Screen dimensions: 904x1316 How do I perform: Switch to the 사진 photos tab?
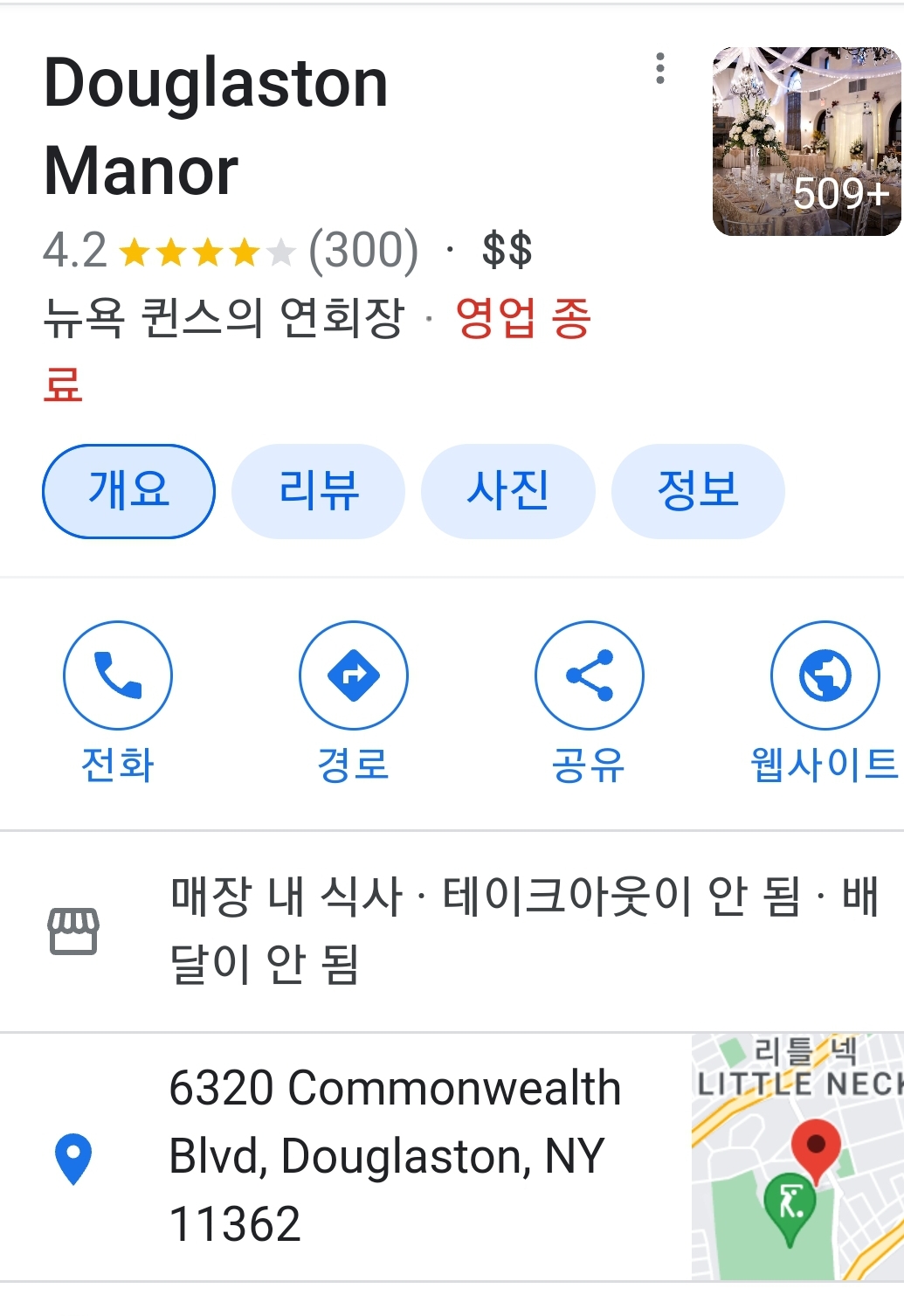(x=507, y=491)
